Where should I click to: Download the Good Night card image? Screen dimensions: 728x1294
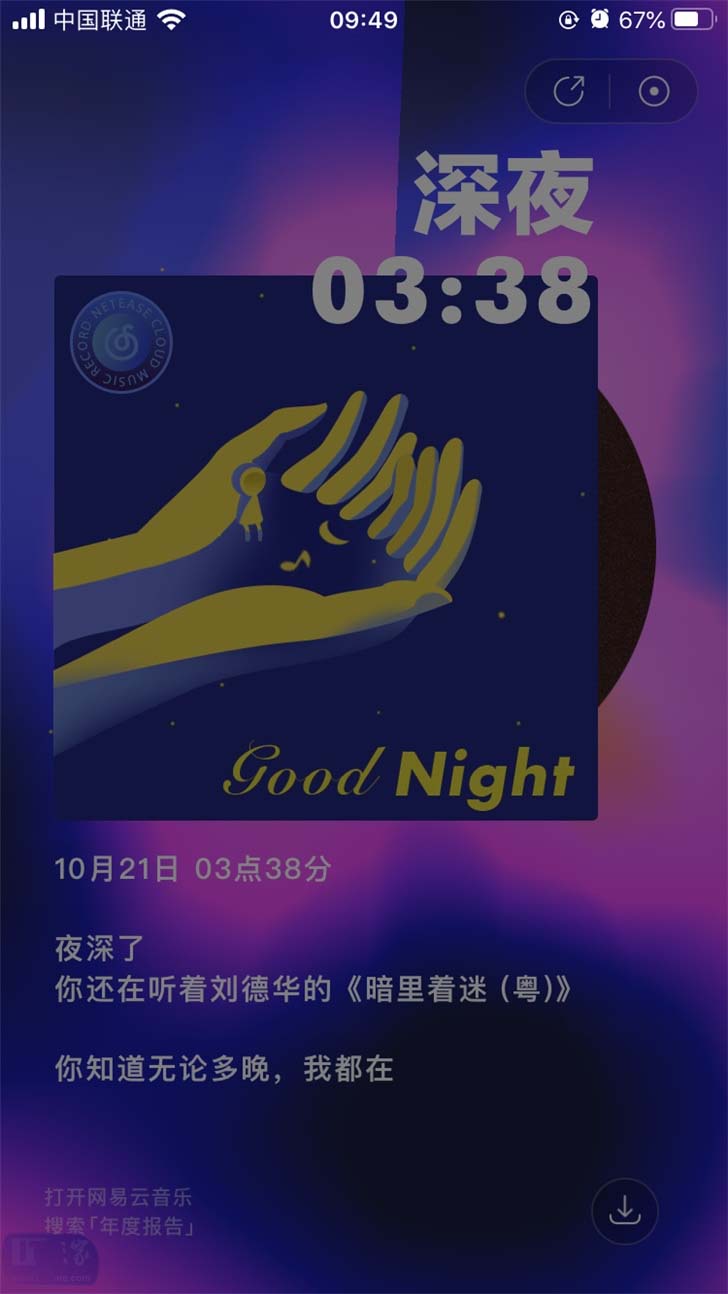tap(625, 1212)
